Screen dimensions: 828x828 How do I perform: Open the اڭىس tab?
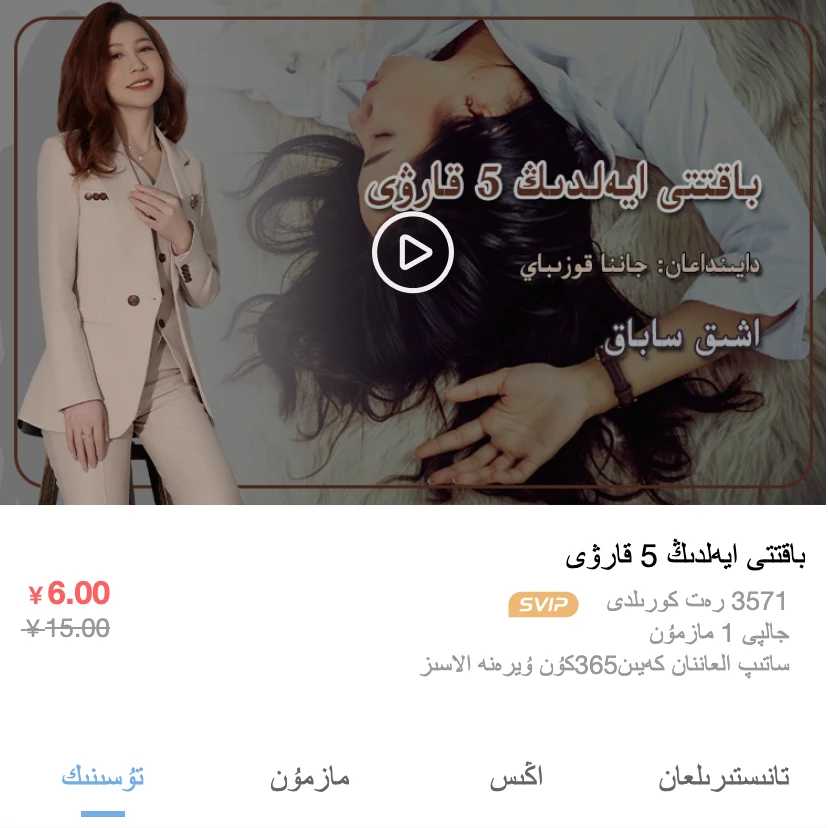(x=516, y=778)
